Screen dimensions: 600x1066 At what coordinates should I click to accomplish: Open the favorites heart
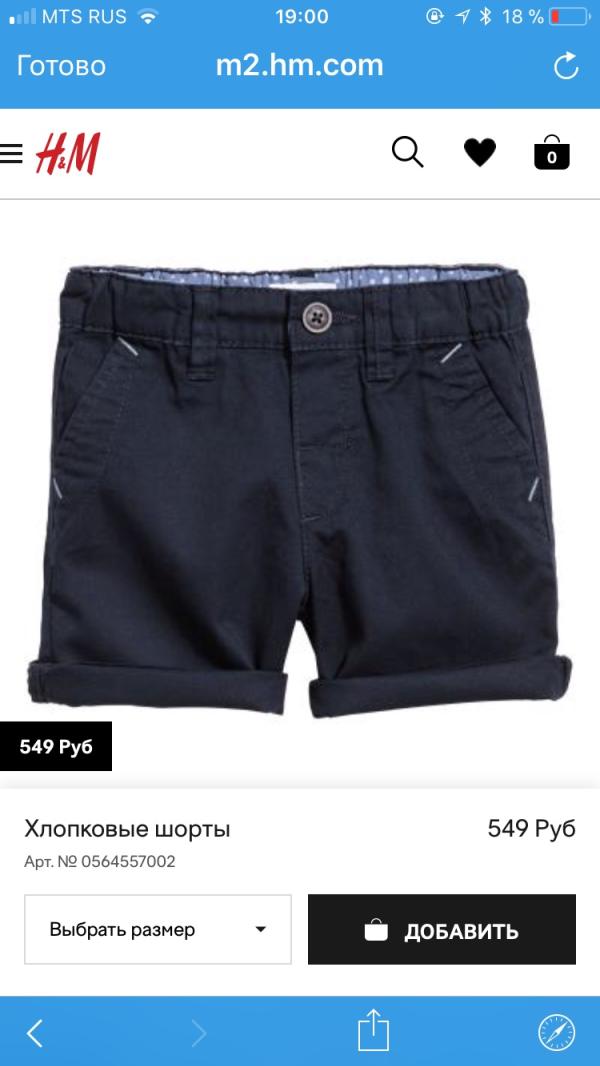(480, 152)
